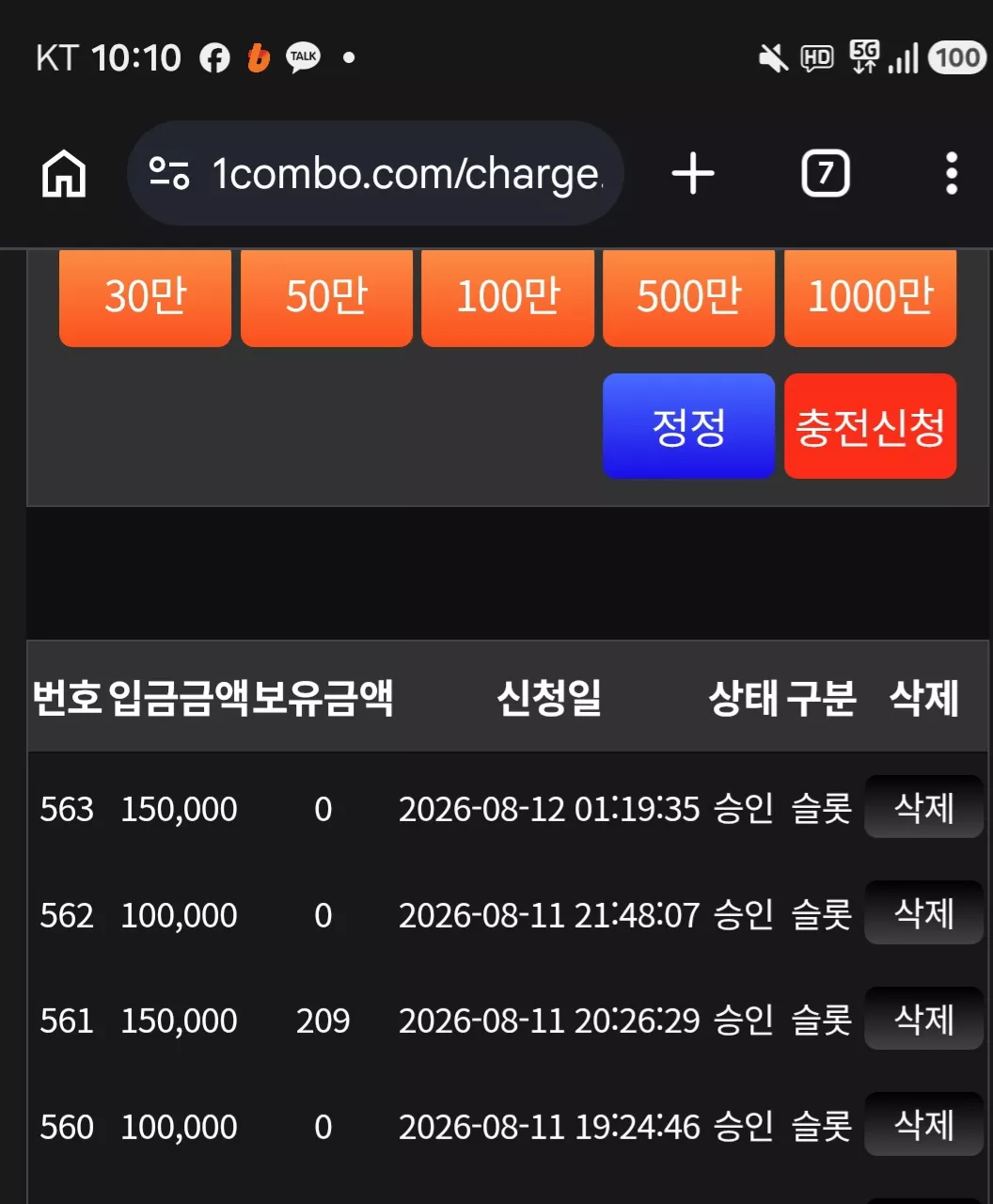The image size is (993, 1204).
Task: Select the 30만 amount button
Action: [145, 297]
